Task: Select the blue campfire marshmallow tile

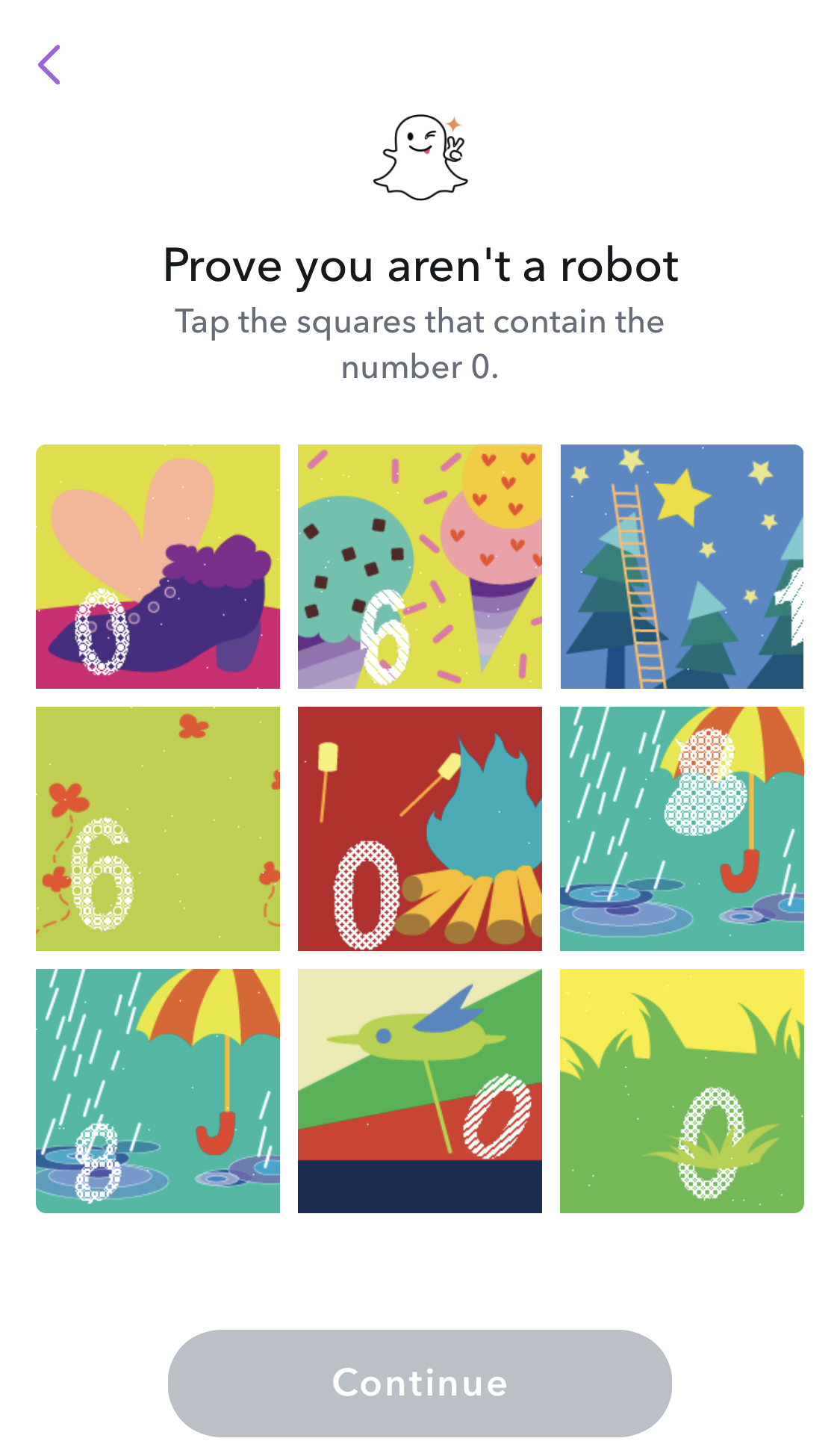Action: point(420,828)
